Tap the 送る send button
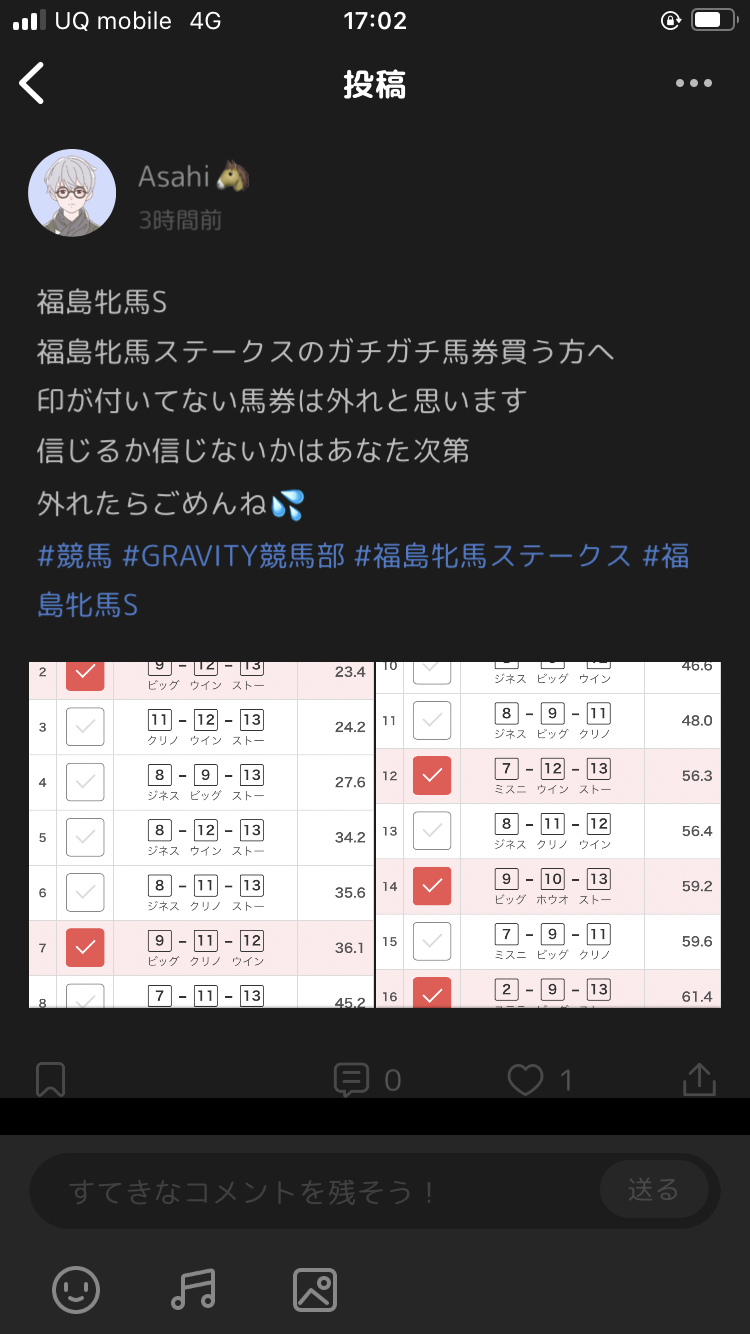Screen dimensions: 750x1334 point(654,1190)
